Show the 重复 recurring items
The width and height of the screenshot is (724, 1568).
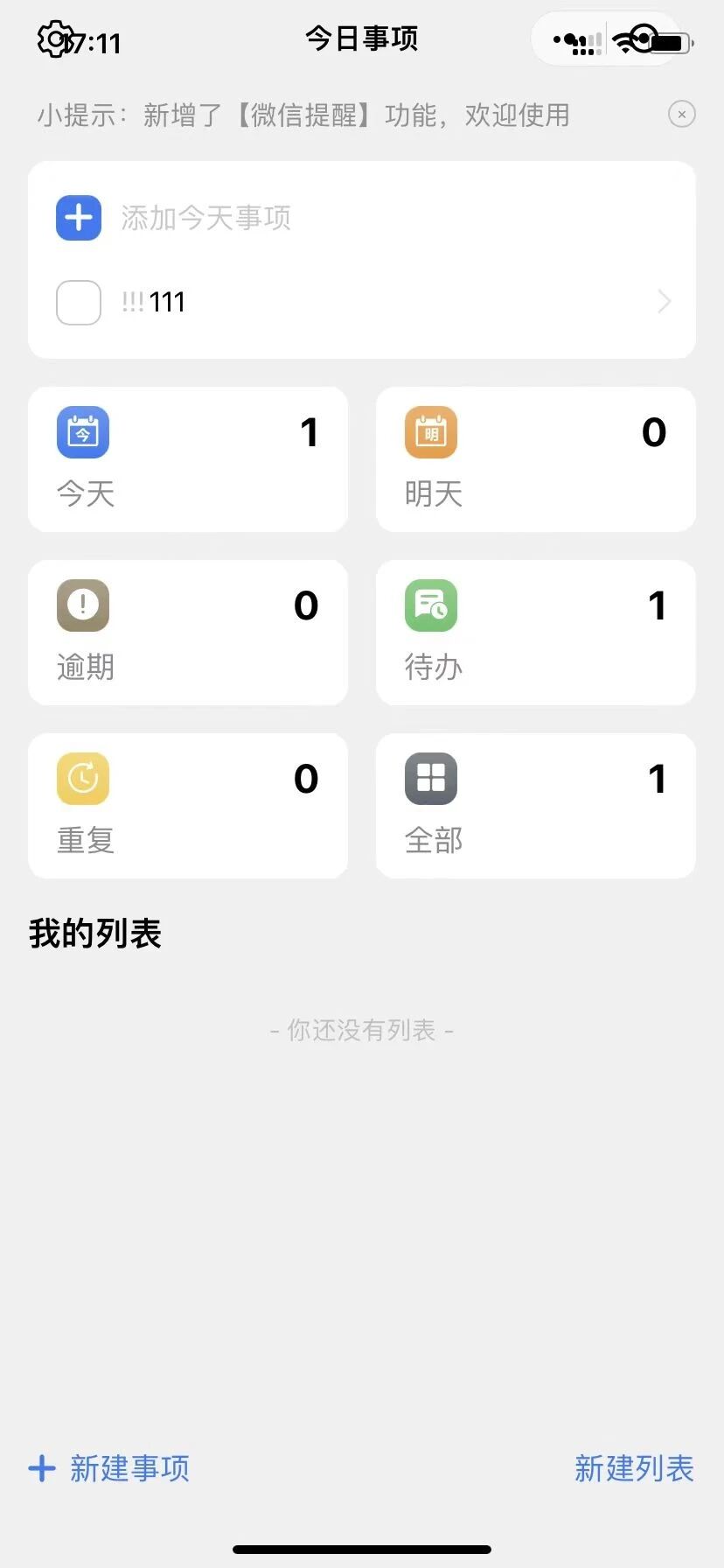coord(188,806)
